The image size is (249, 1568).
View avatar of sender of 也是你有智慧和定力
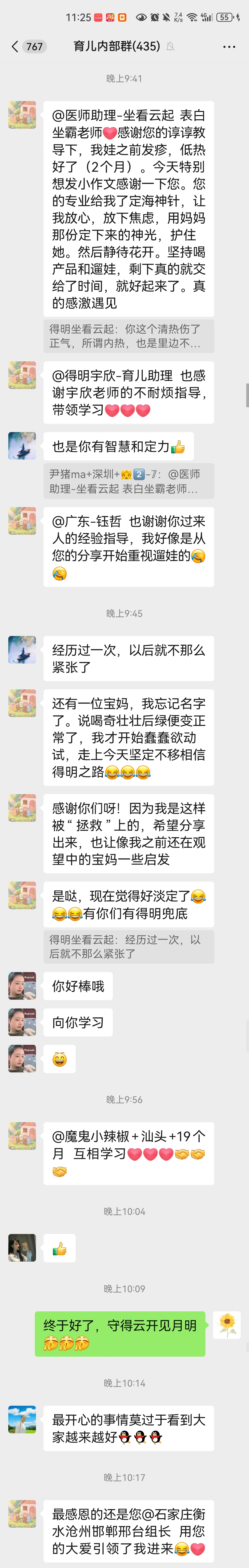click(22, 446)
